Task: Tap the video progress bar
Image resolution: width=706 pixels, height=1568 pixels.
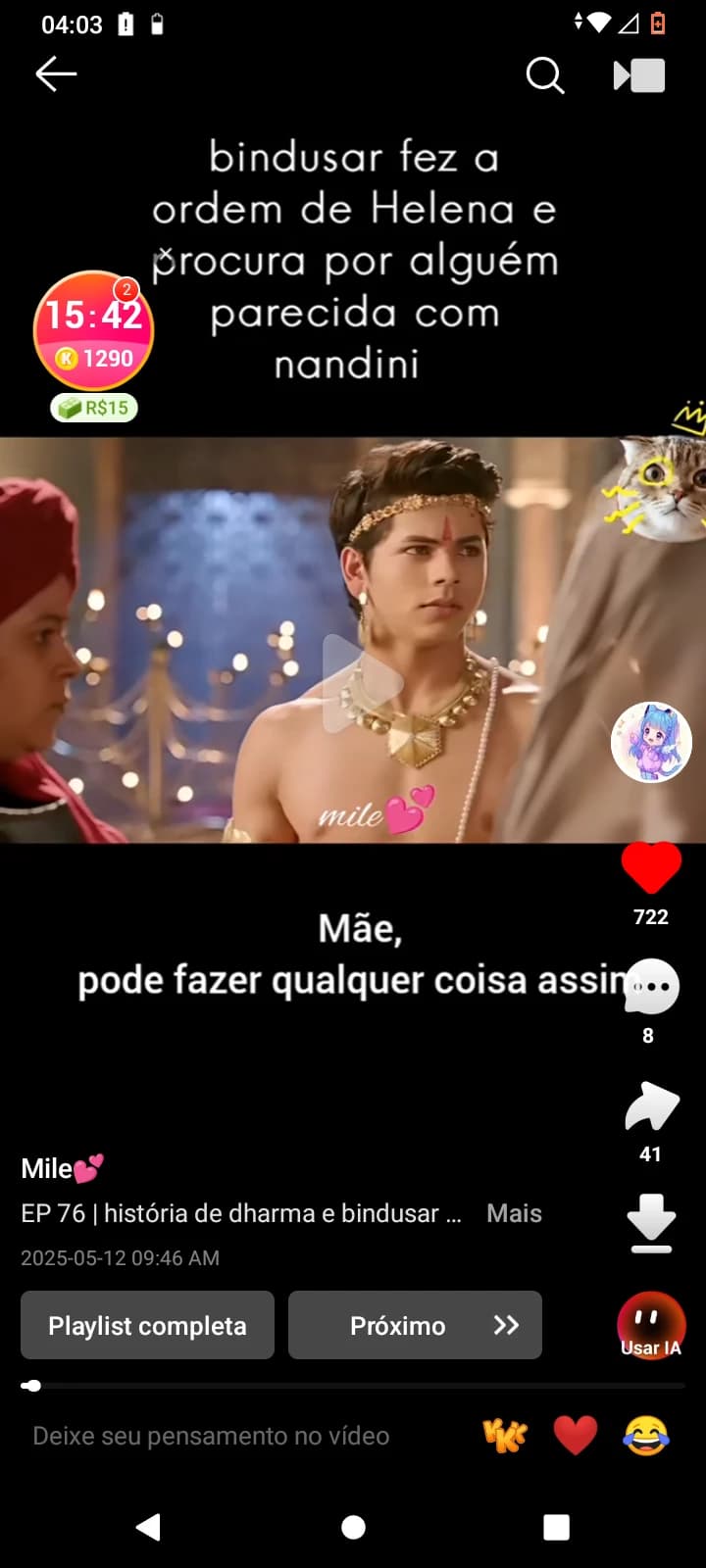Action: pos(353,1386)
